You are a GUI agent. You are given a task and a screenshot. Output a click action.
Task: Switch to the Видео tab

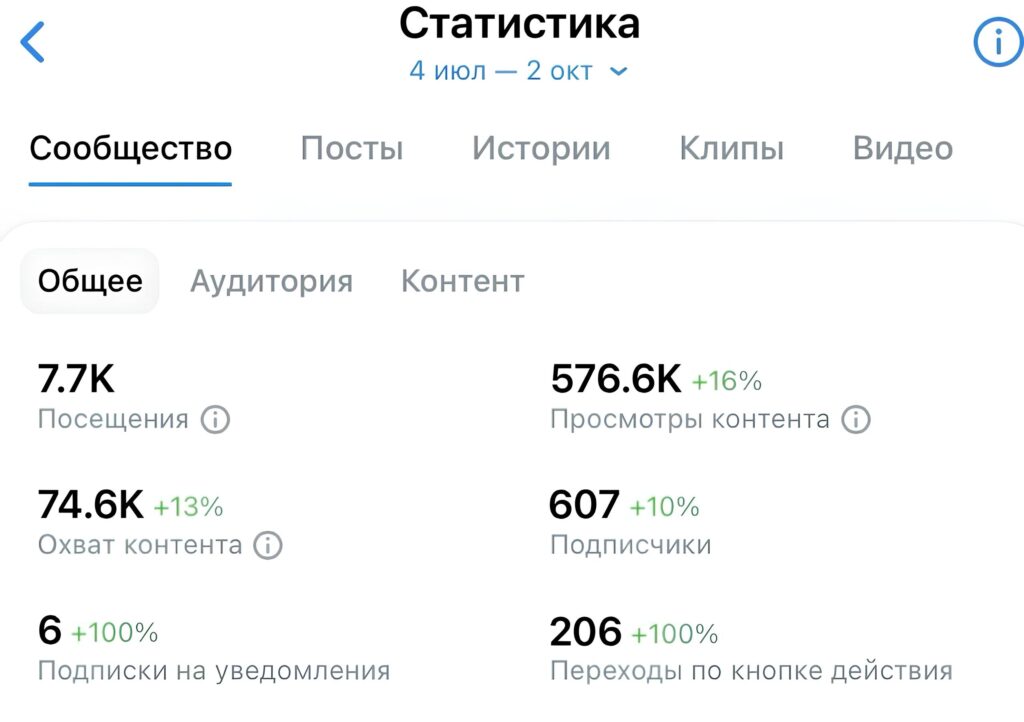pyautogui.click(x=902, y=149)
